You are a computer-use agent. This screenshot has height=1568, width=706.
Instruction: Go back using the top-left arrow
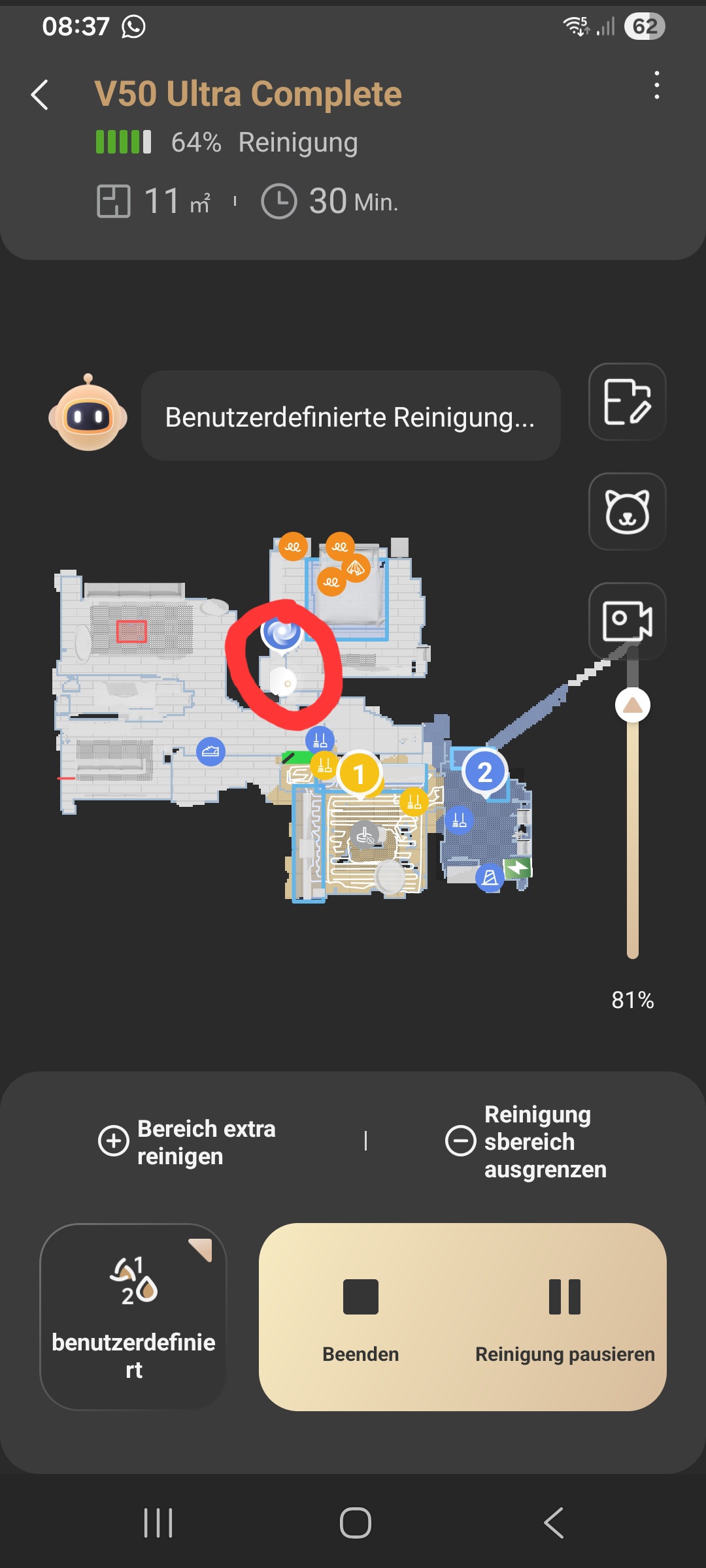40,95
